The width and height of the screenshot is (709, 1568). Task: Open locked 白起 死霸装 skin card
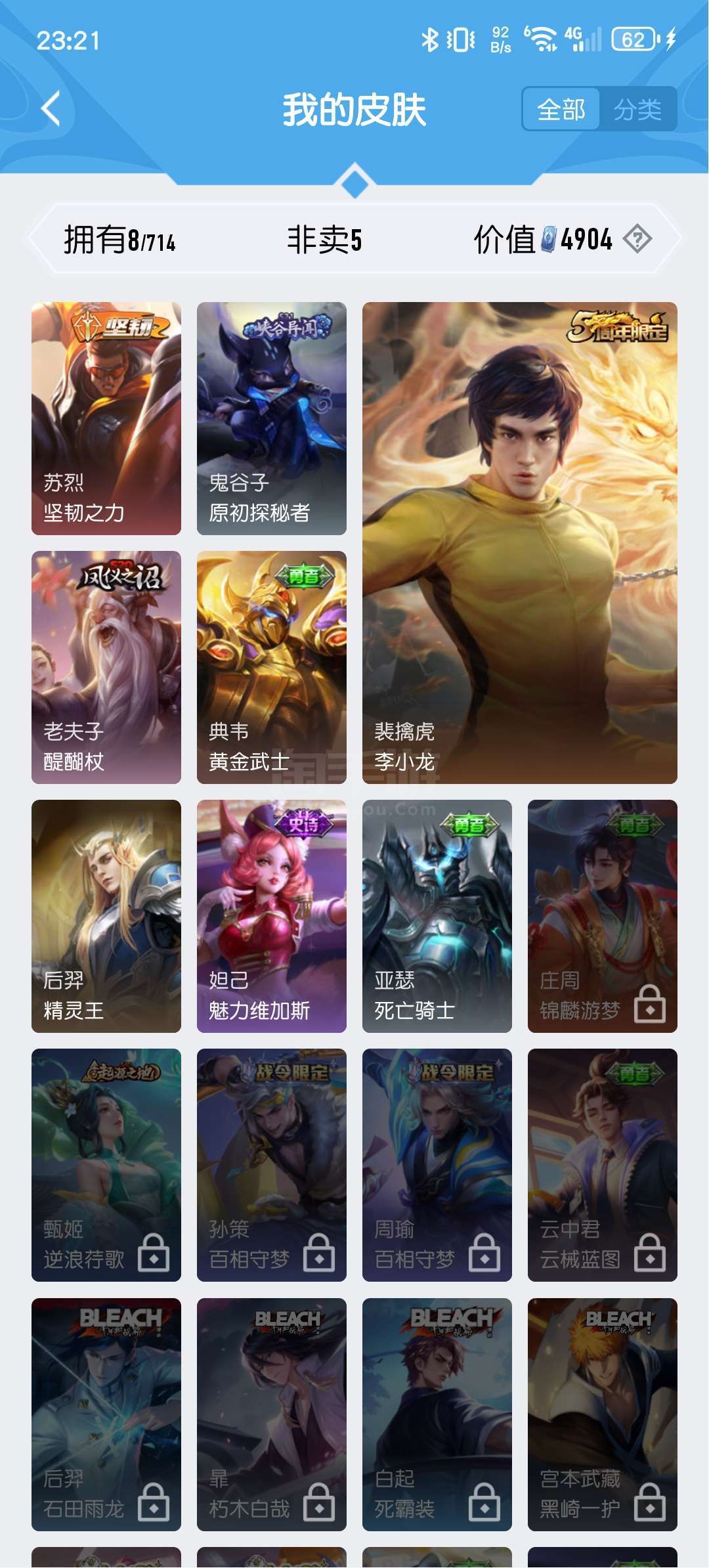(437, 1414)
